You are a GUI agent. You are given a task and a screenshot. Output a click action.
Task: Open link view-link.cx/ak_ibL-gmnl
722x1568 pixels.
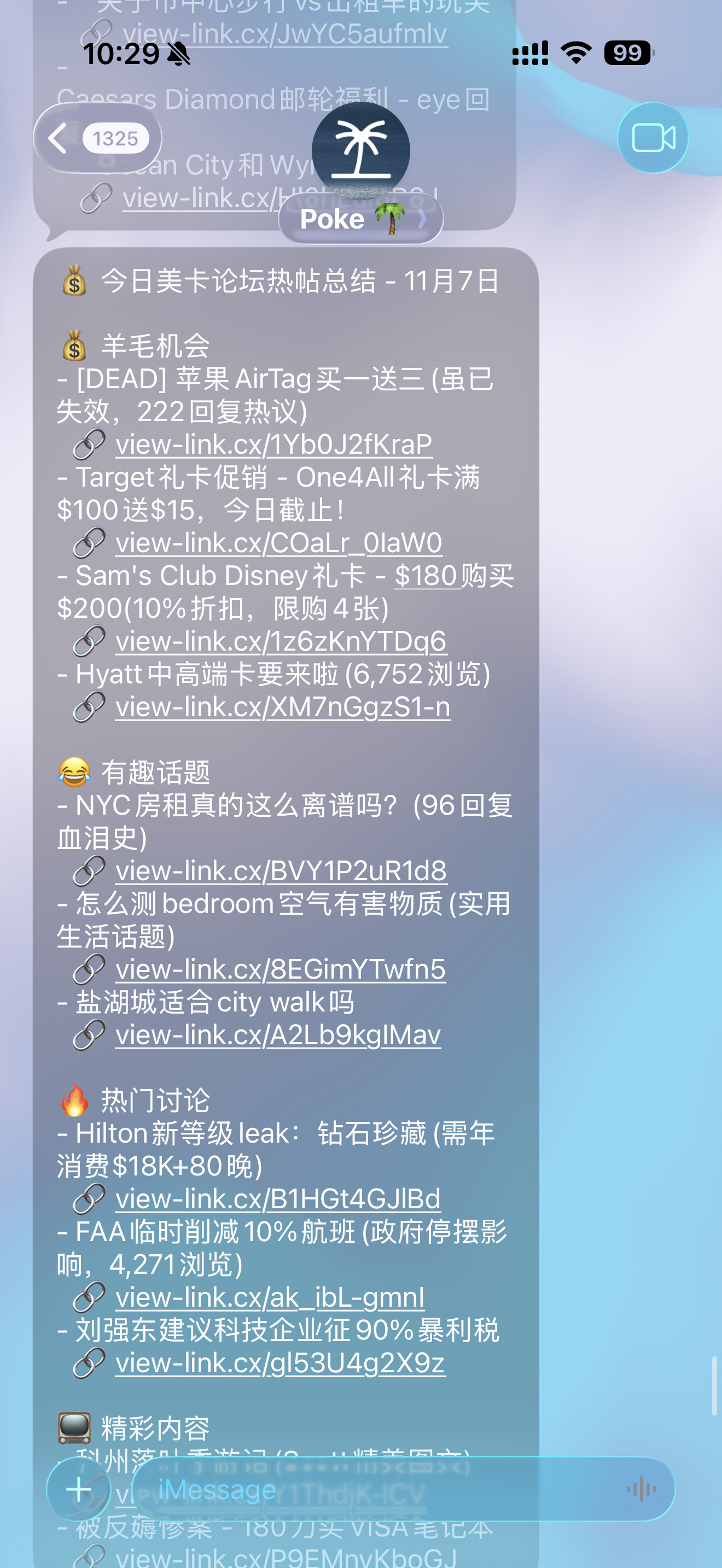pyautogui.click(x=270, y=1298)
